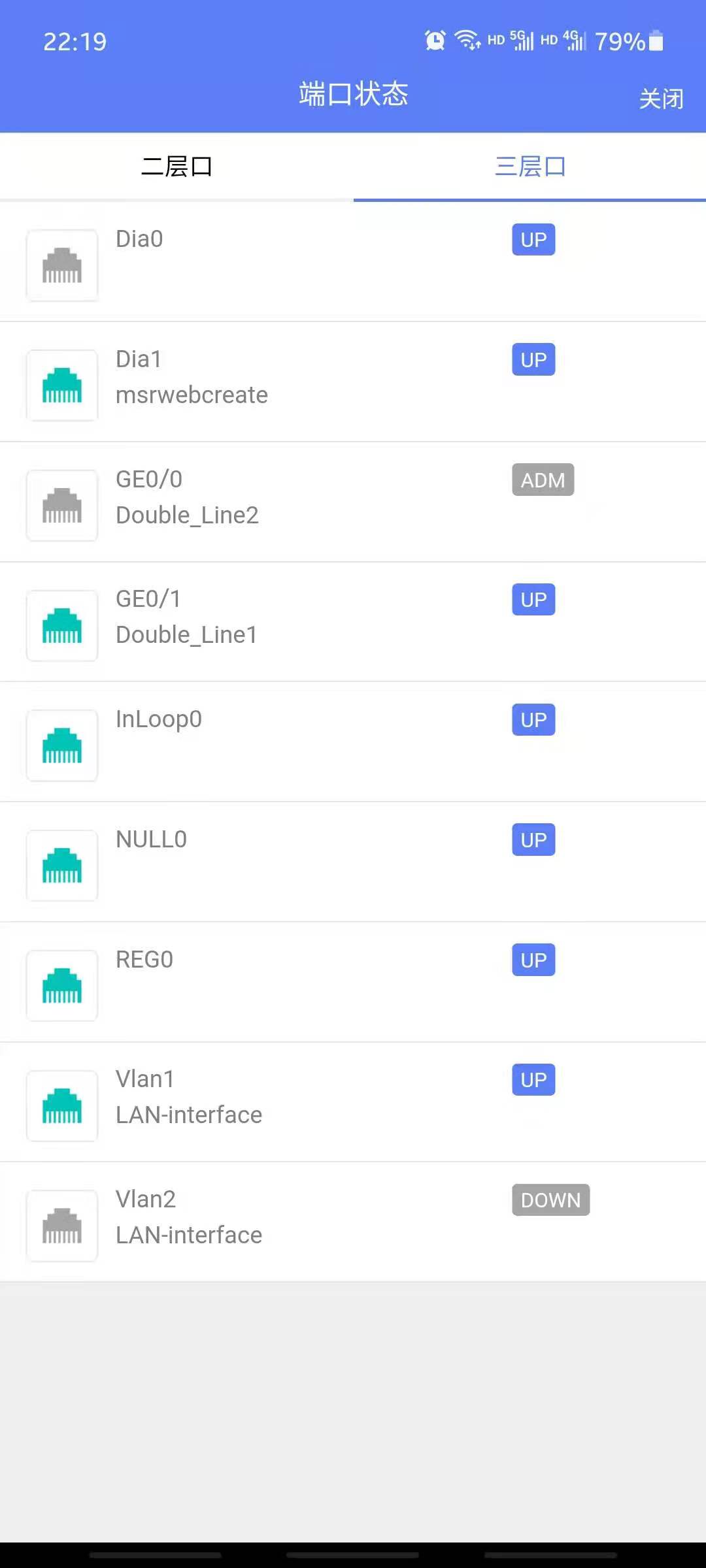The width and height of the screenshot is (706, 1568).
Task: Tap the InLoop0 interface row
Action: (353, 742)
